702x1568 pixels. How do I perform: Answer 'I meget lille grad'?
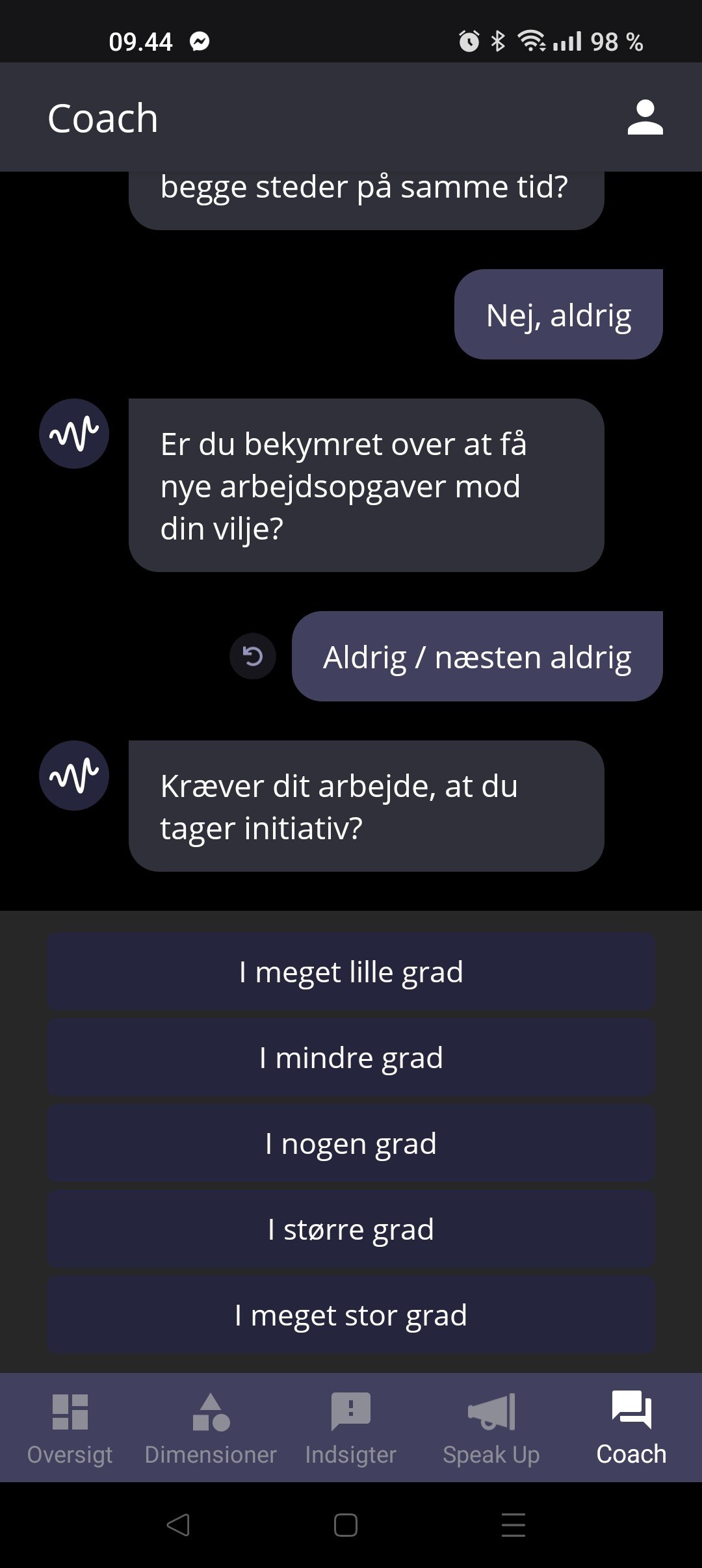coord(351,972)
